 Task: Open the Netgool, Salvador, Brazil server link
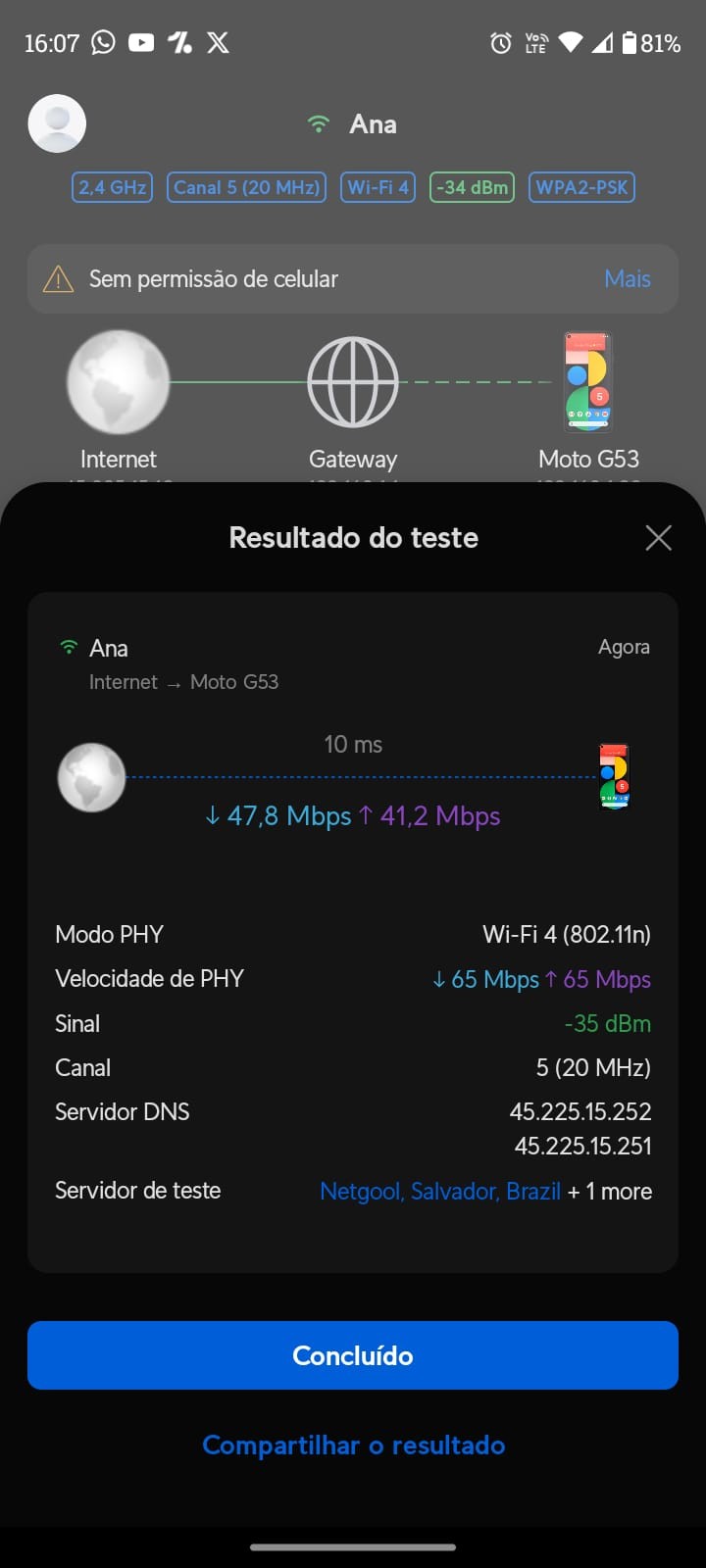point(440,1192)
